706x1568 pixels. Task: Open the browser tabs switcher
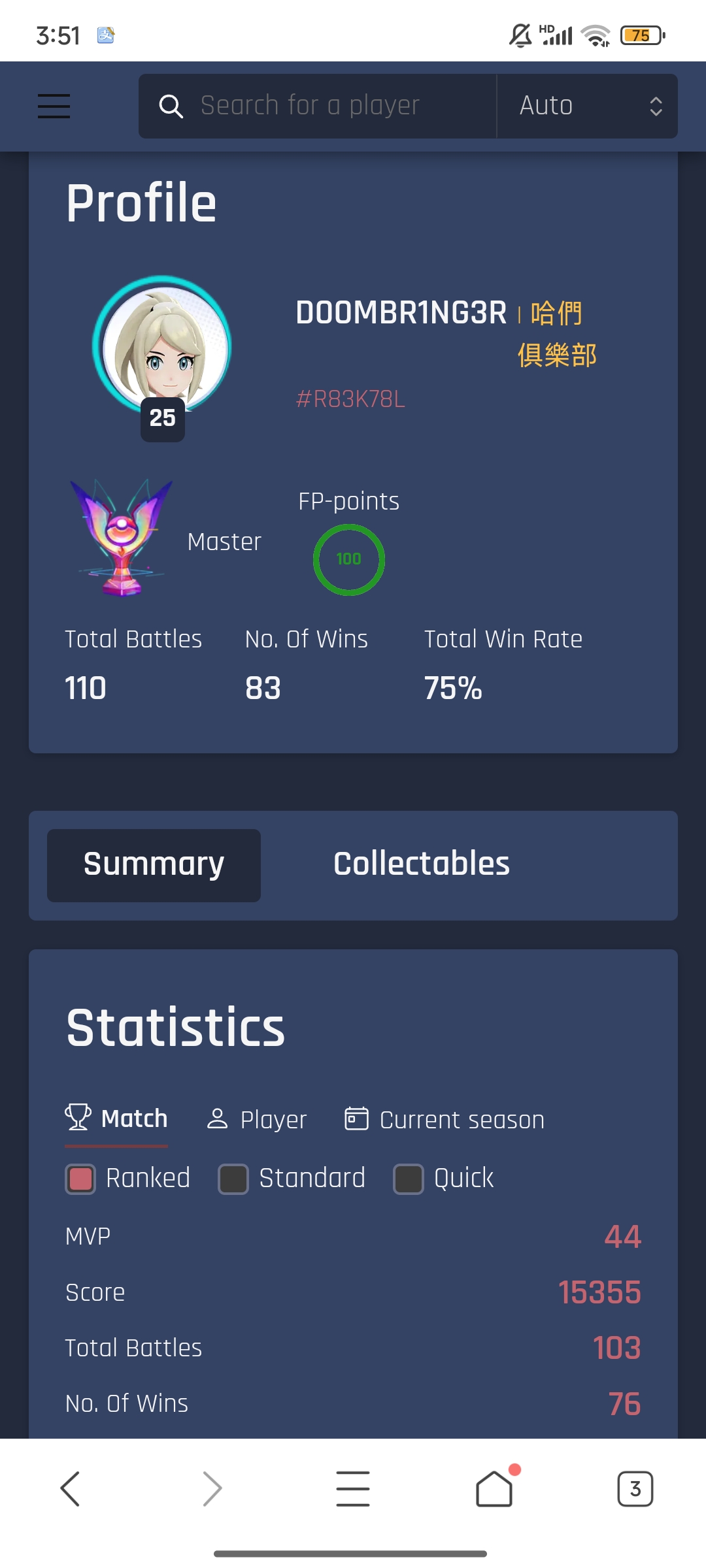(x=635, y=1489)
